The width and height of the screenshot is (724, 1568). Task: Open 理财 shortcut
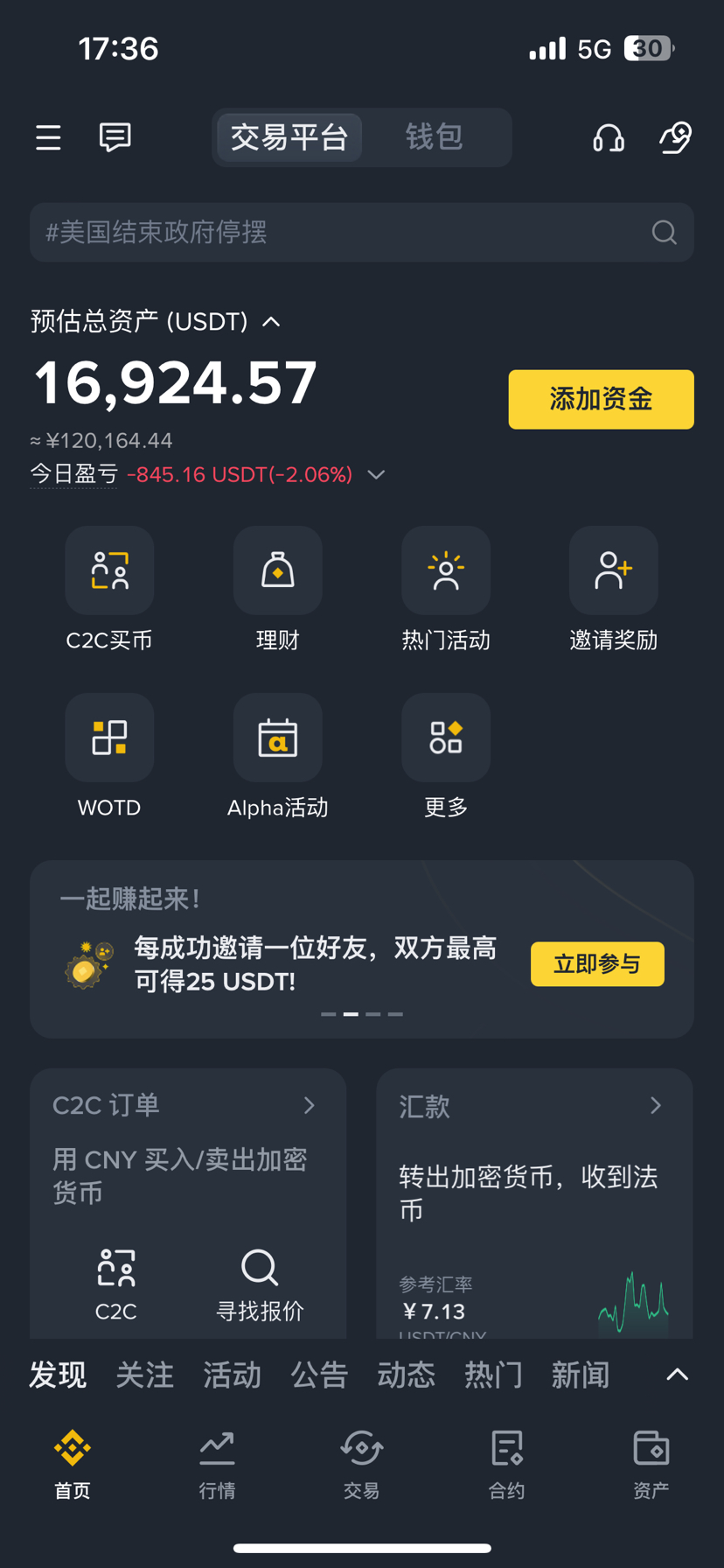tap(277, 570)
